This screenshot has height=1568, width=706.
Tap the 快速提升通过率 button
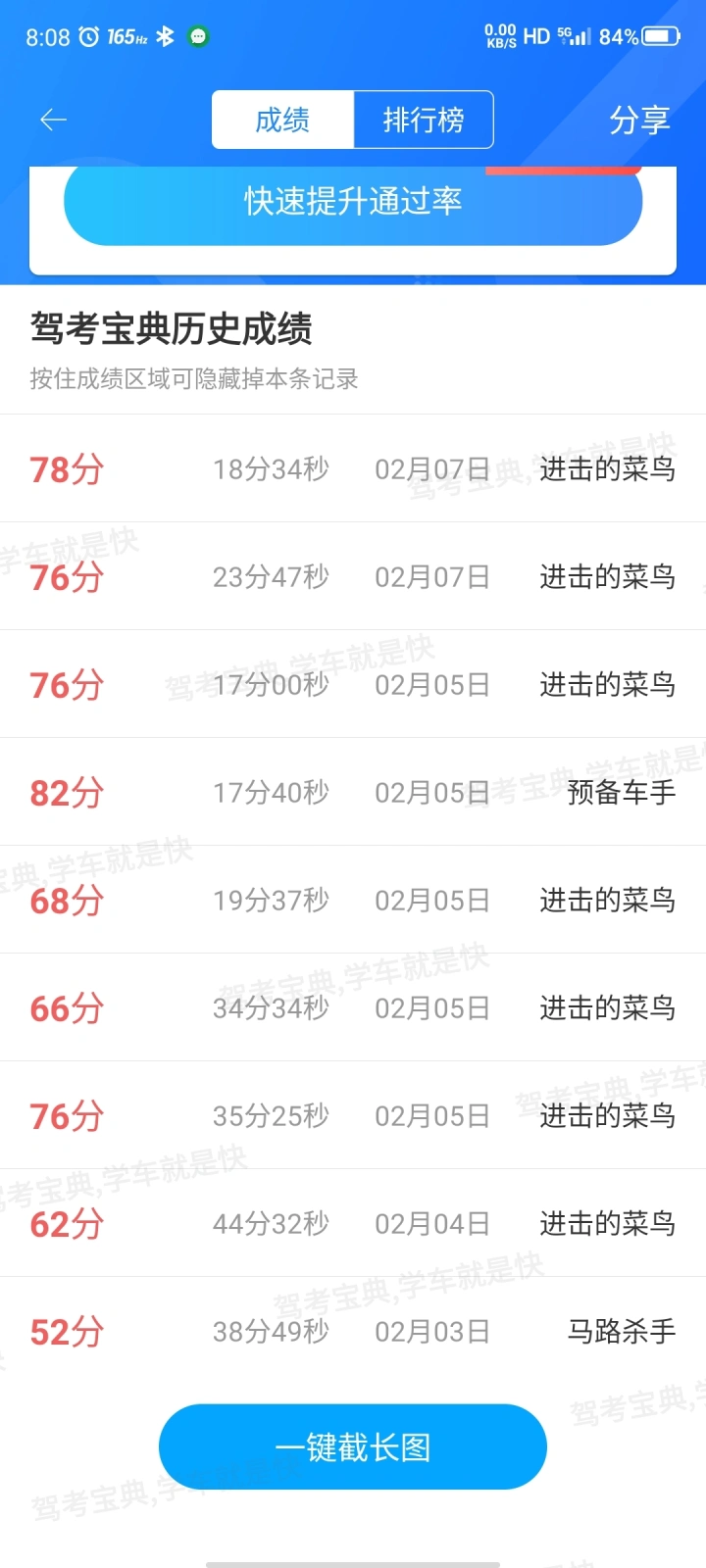pos(353,203)
